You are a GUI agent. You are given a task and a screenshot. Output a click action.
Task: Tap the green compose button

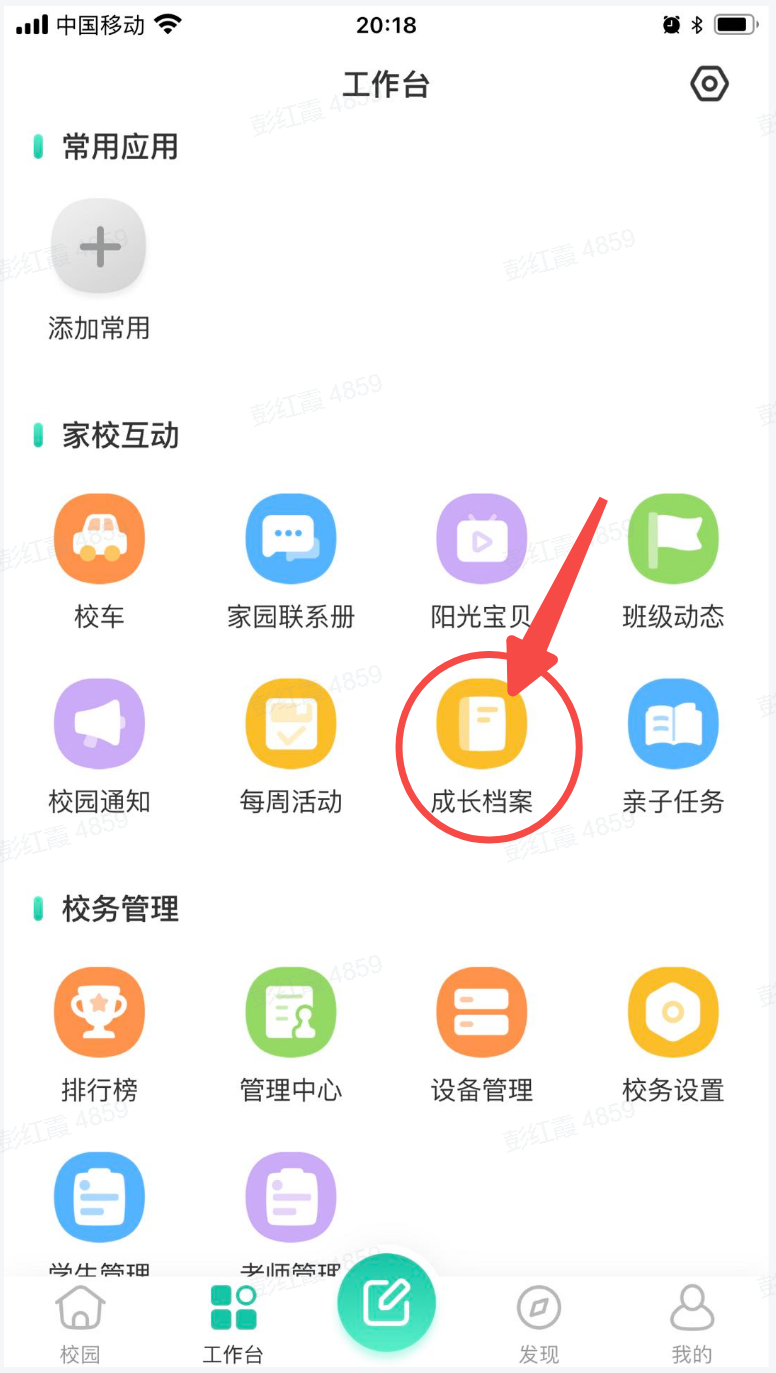coord(387,1302)
